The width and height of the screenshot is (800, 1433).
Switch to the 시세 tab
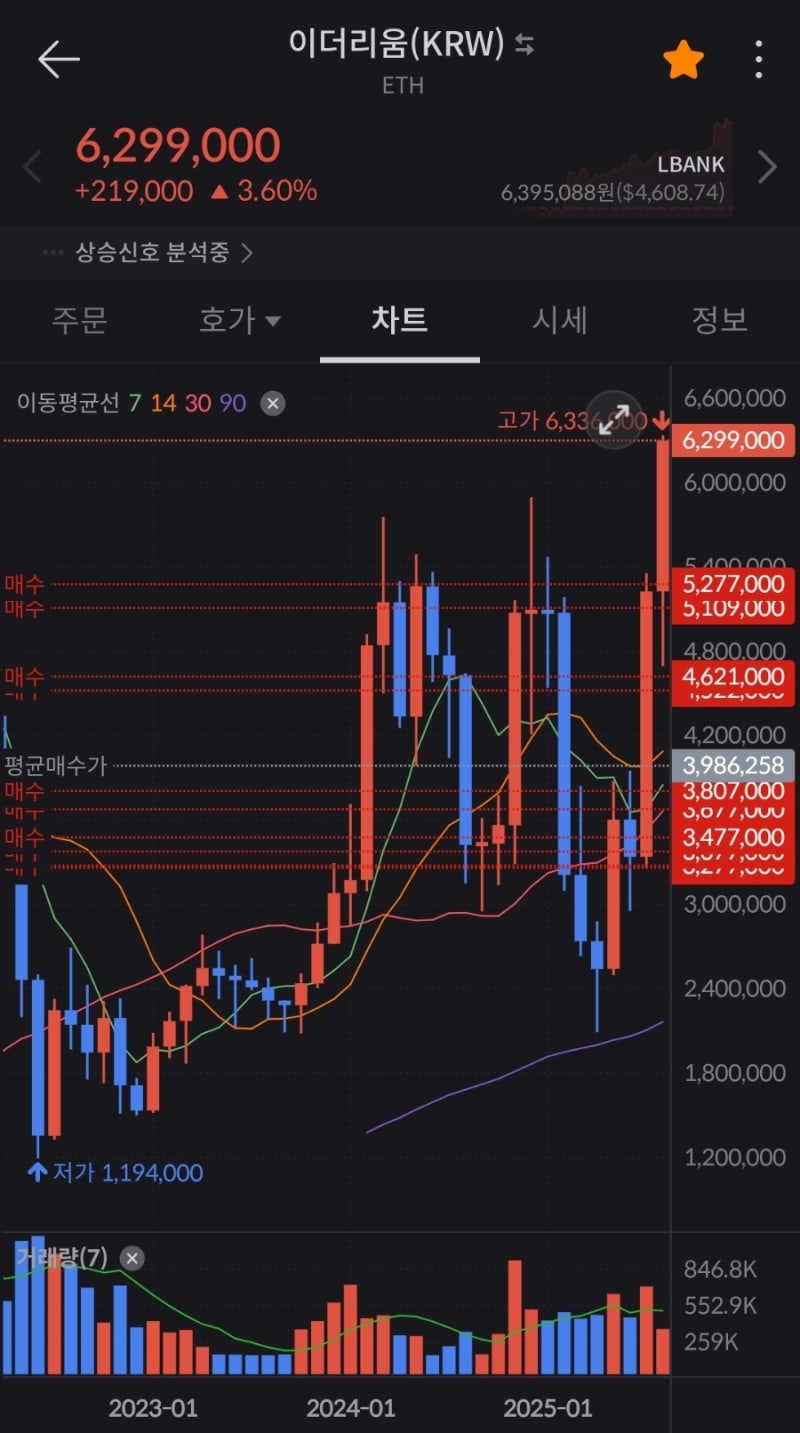point(560,320)
